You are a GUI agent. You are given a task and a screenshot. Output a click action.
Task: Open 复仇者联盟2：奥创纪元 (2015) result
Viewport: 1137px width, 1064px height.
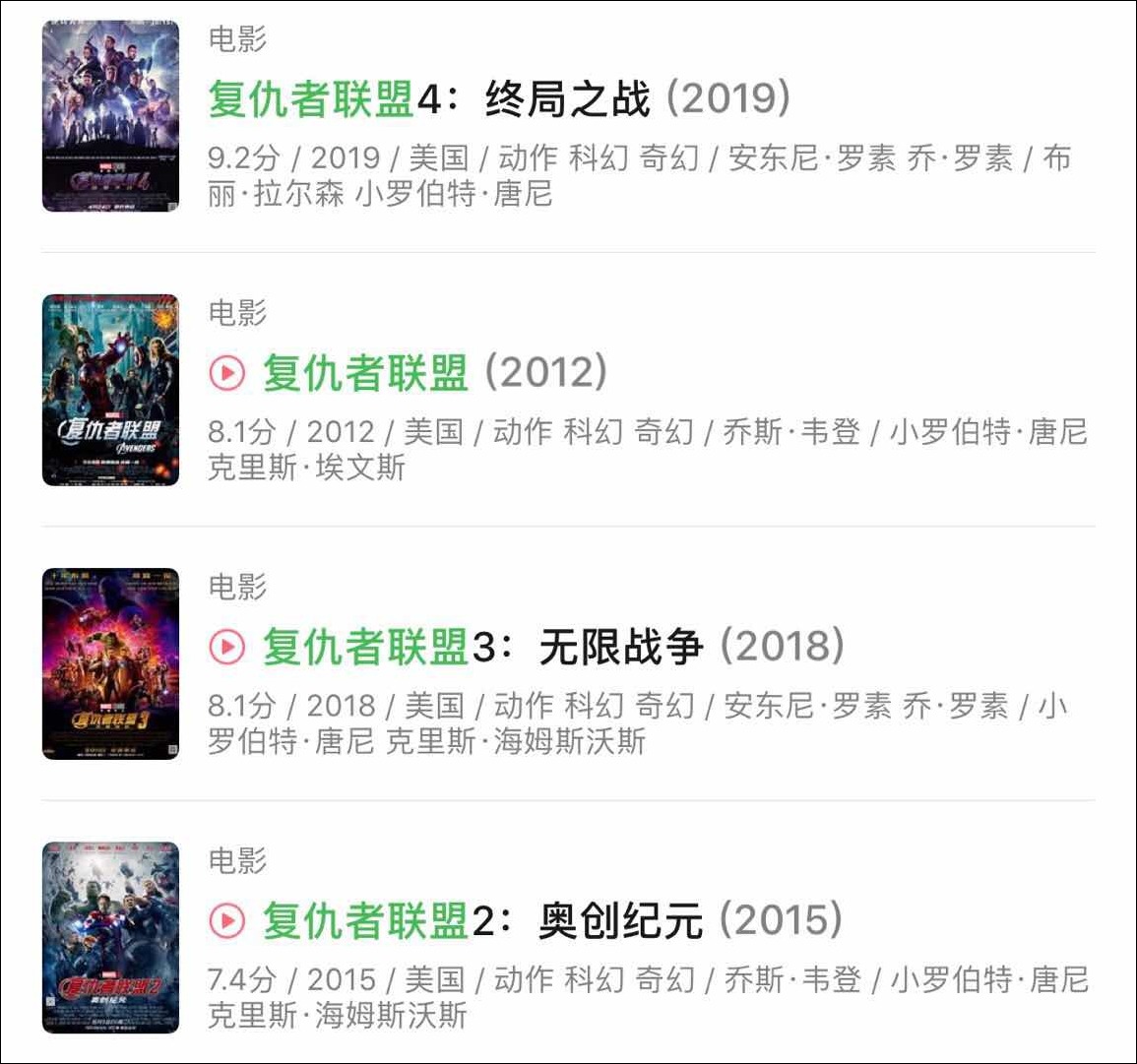pos(552,920)
